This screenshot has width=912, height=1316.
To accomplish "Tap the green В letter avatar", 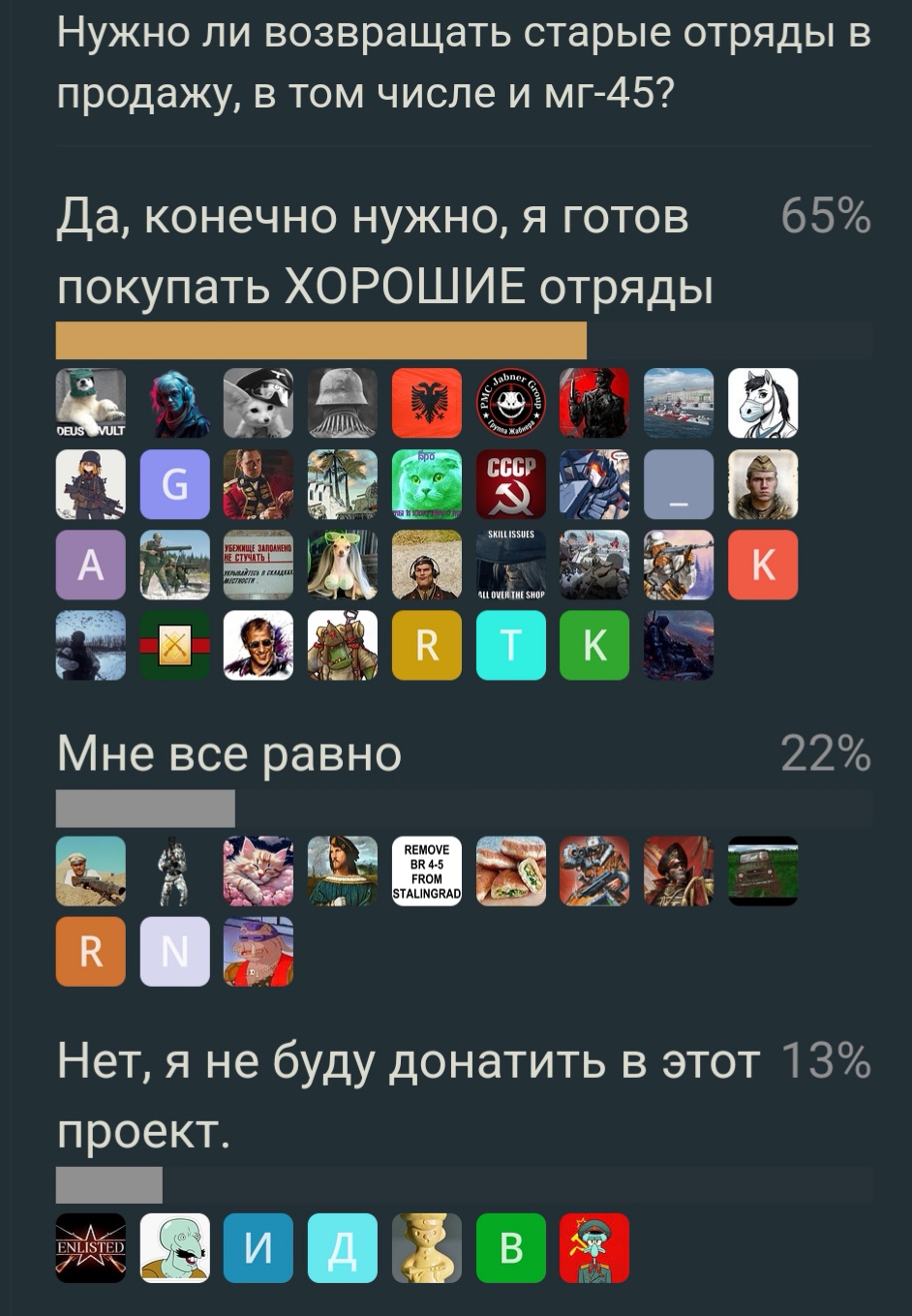I will [510, 1247].
